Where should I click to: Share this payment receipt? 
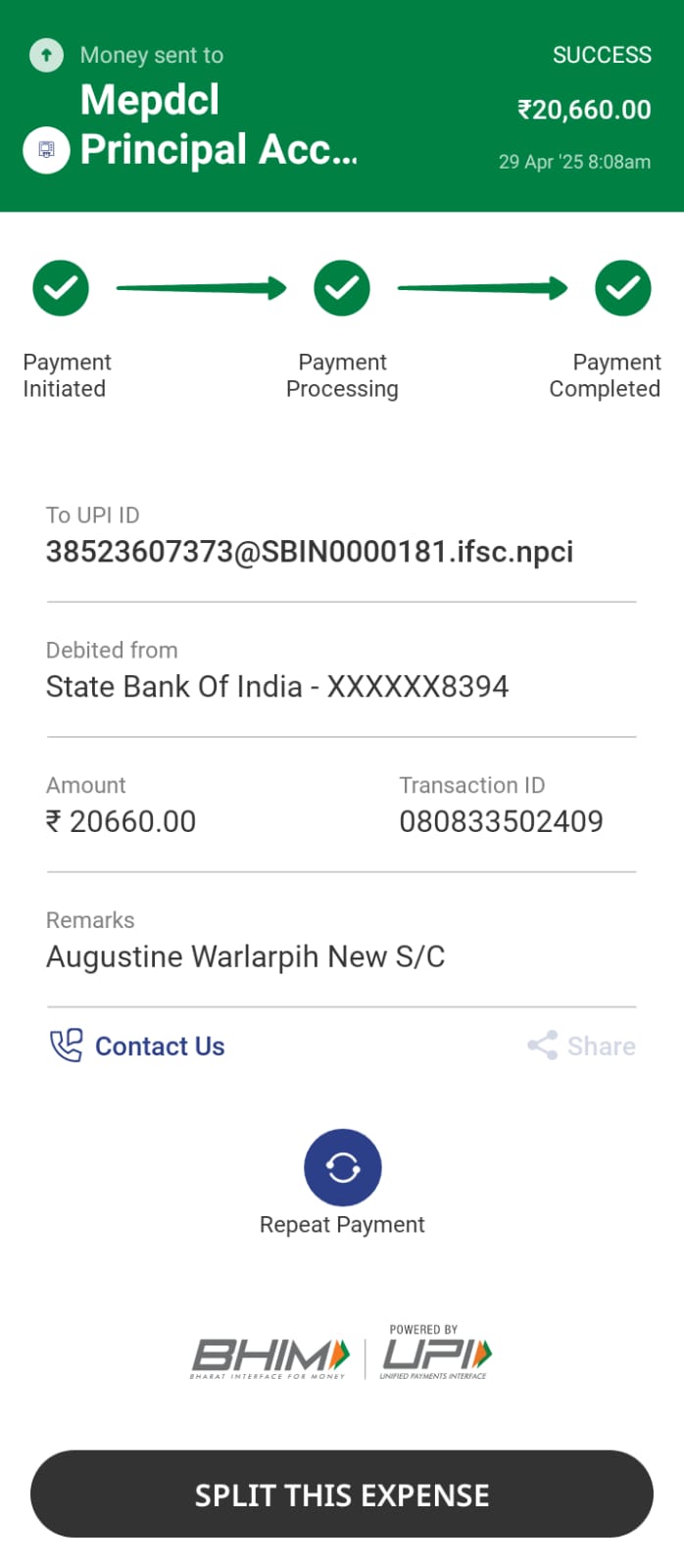tap(581, 1046)
